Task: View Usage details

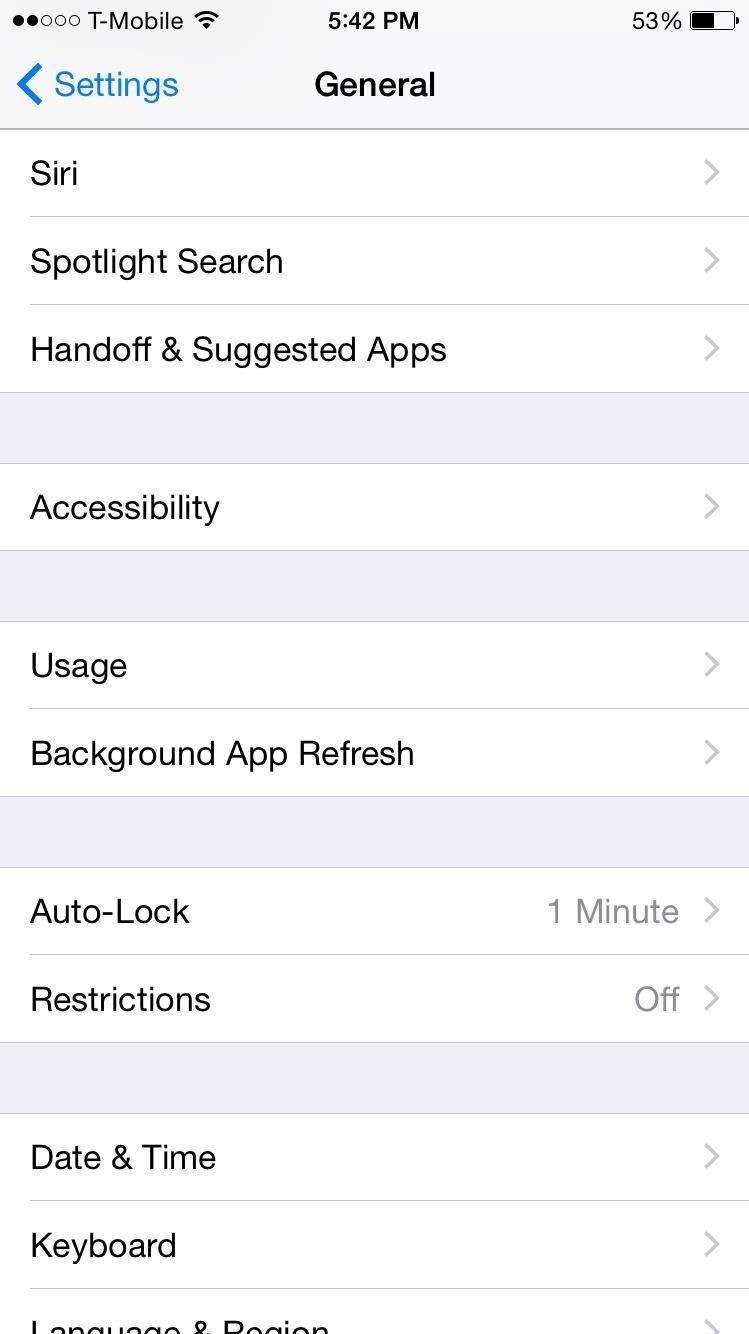Action: click(374, 665)
